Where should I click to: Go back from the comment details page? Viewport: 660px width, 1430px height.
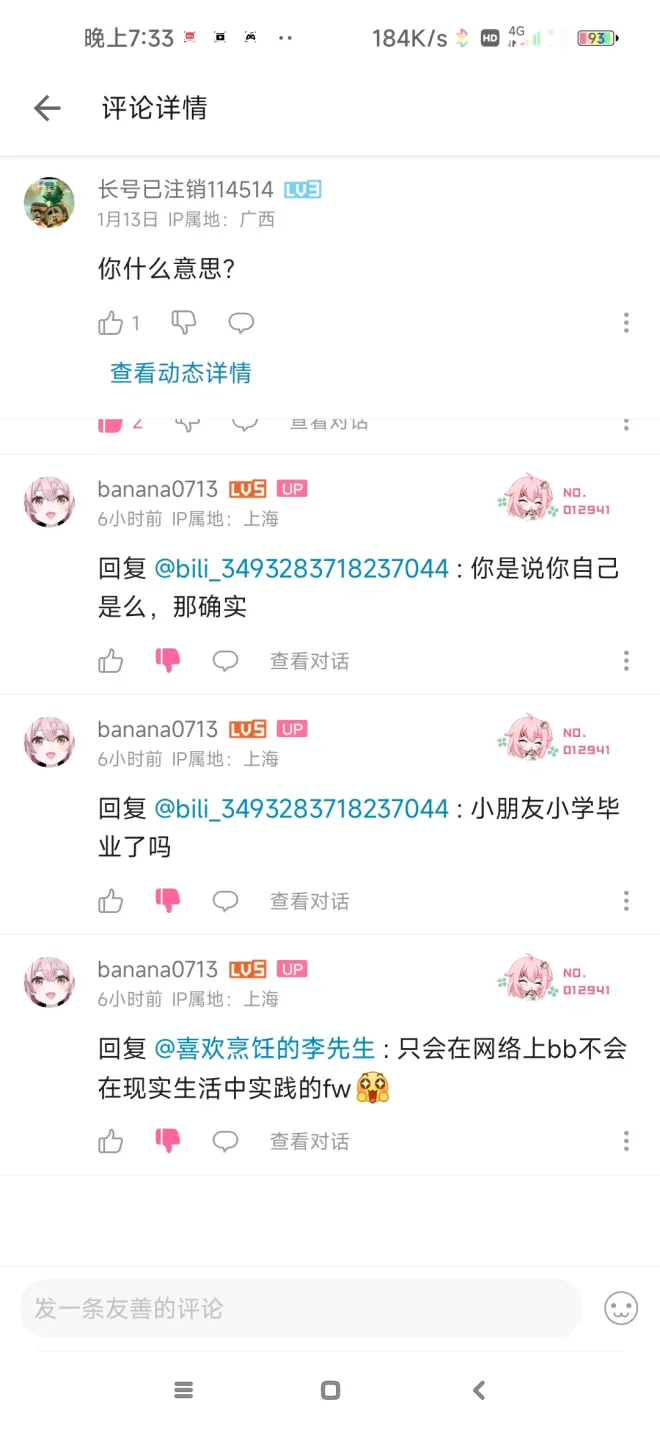click(47, 108)
